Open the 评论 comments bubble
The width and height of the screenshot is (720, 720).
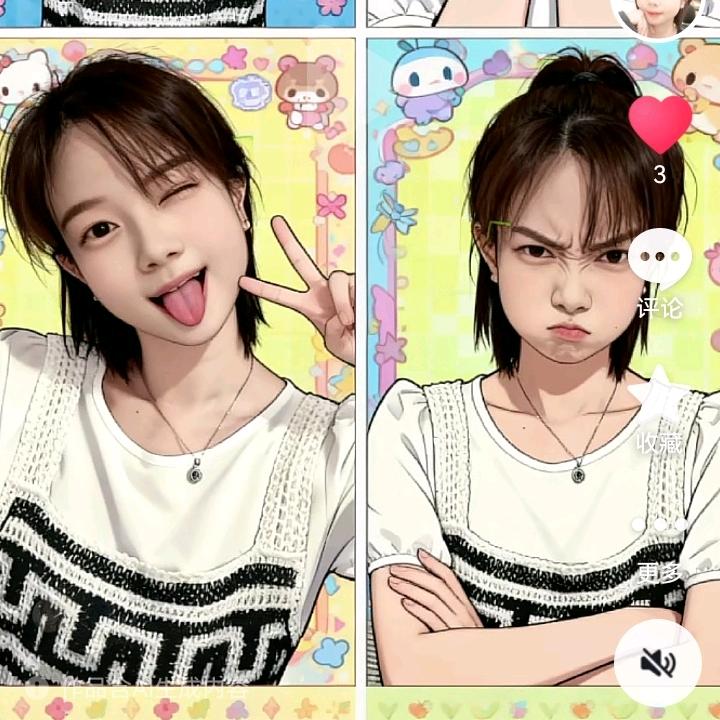[x=659, y=258]
